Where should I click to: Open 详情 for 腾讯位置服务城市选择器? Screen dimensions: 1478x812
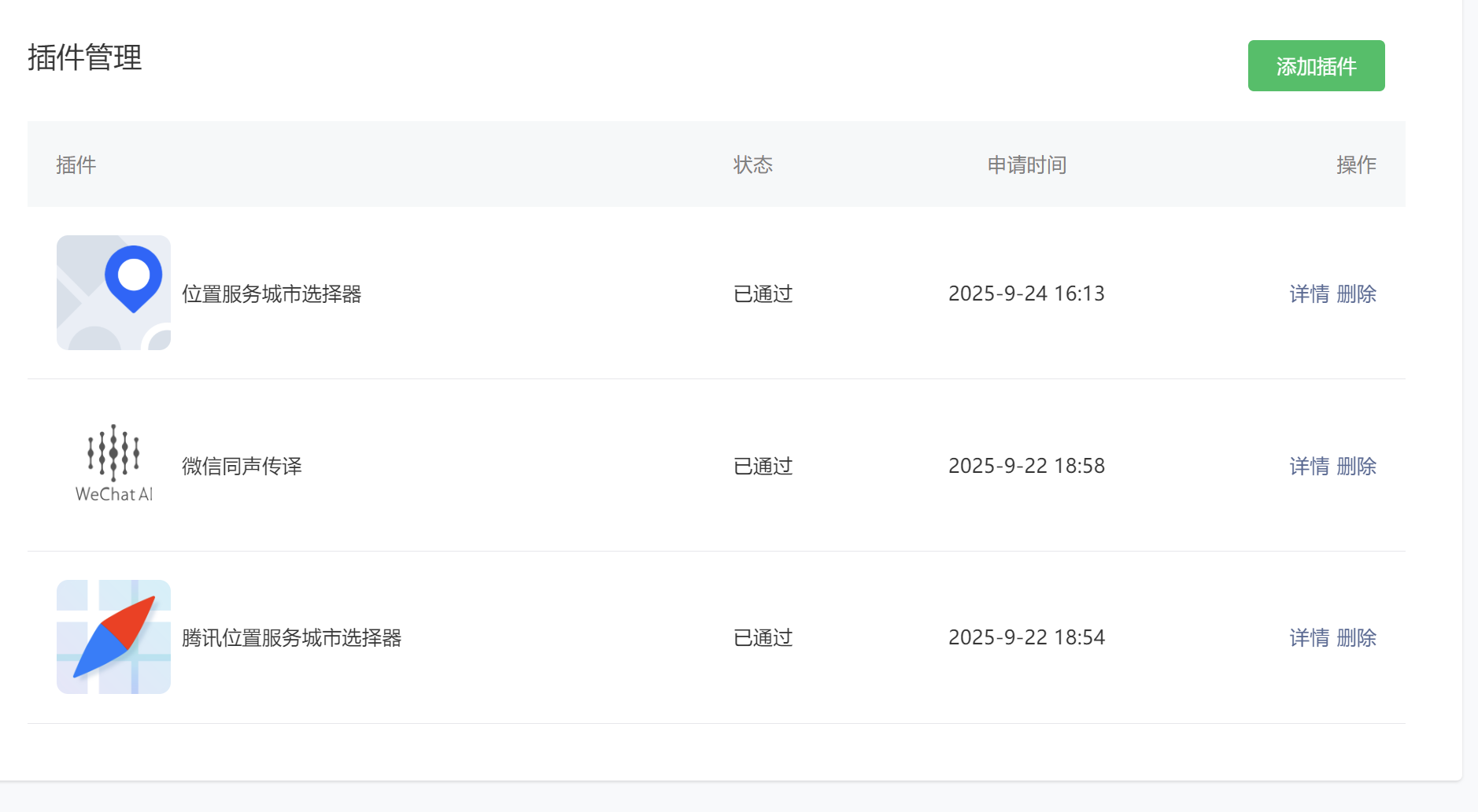click(x=1309, y=638)
